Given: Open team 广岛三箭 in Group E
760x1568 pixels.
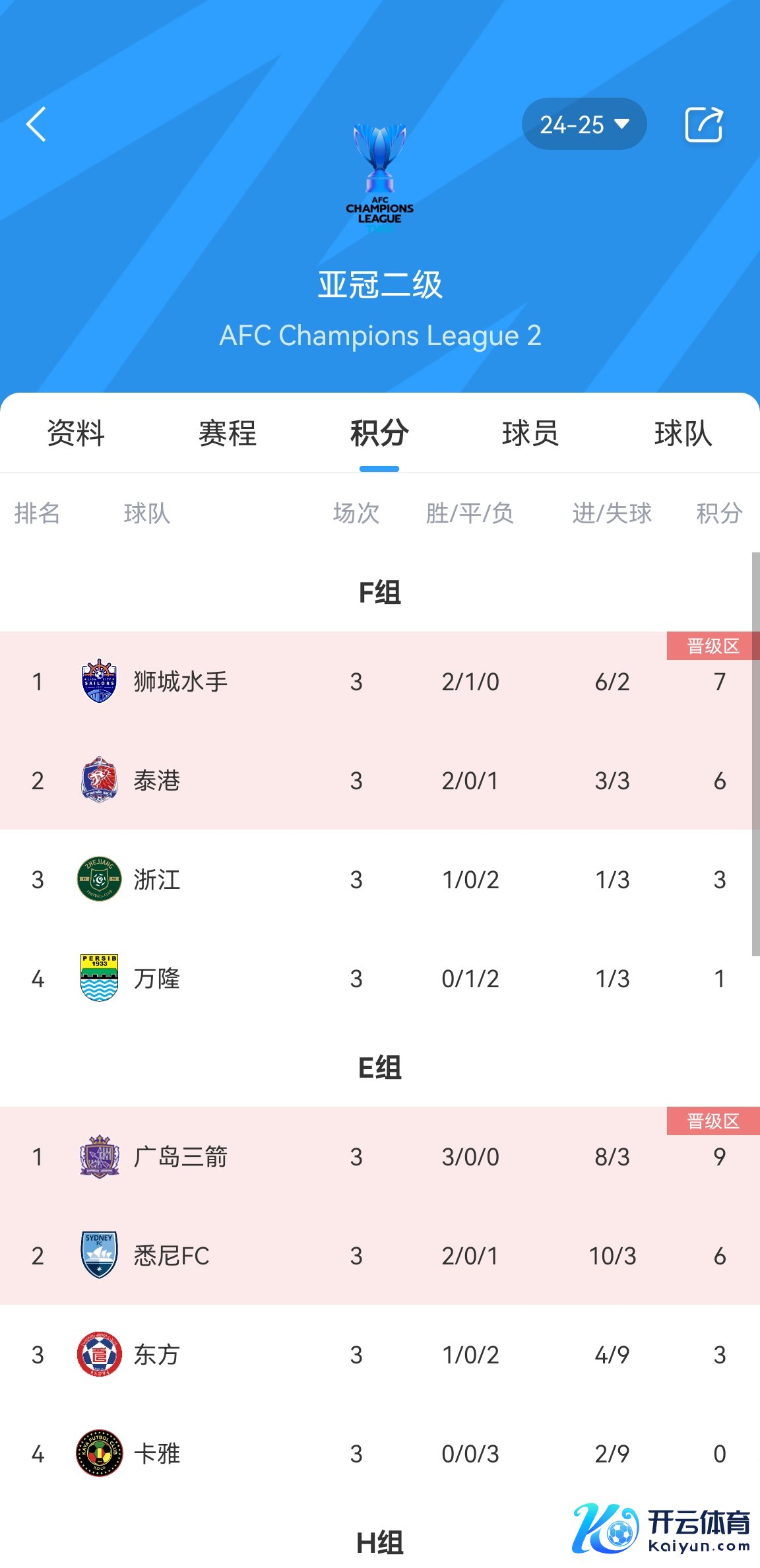Looking at the screenshot, I should pos(180,1156).
